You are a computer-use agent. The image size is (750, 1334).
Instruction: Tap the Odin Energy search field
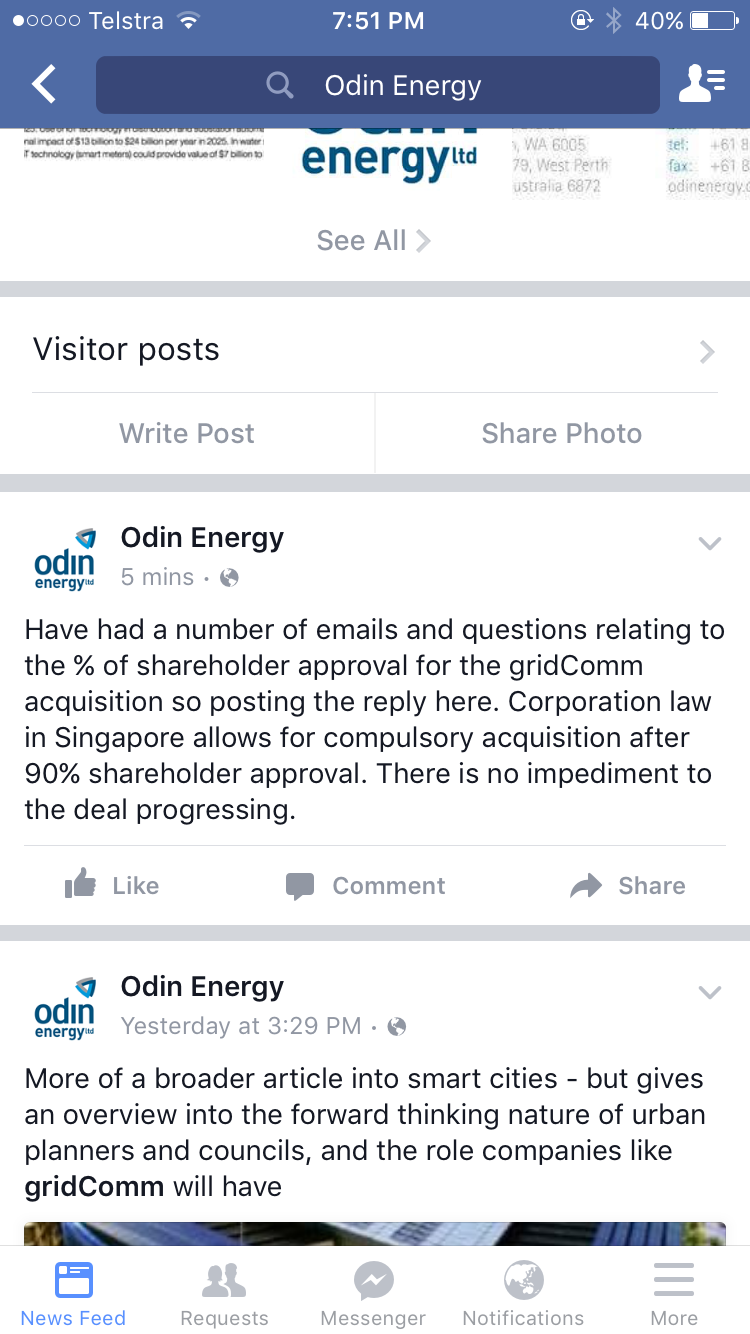(378, 85)
